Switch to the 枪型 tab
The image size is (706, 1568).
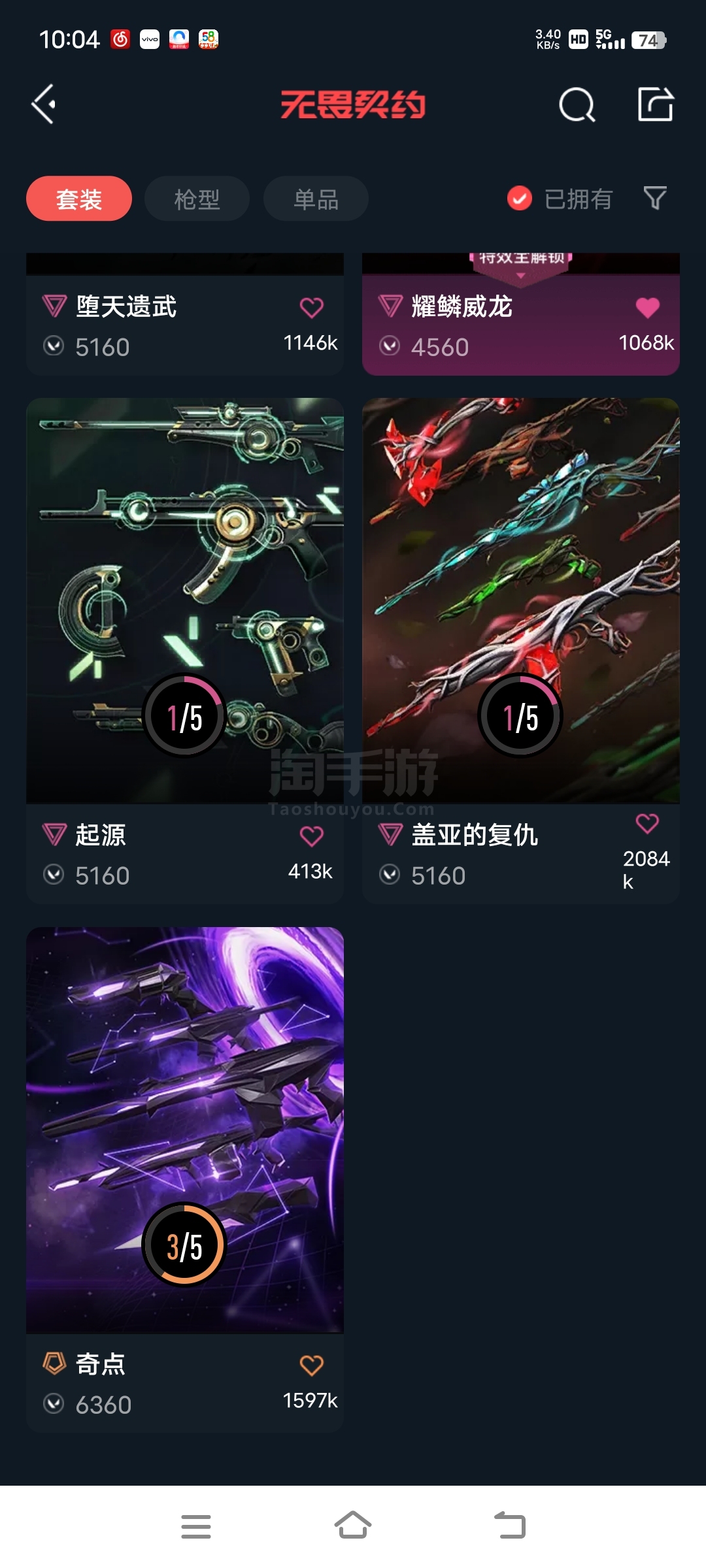coord(197,199)
